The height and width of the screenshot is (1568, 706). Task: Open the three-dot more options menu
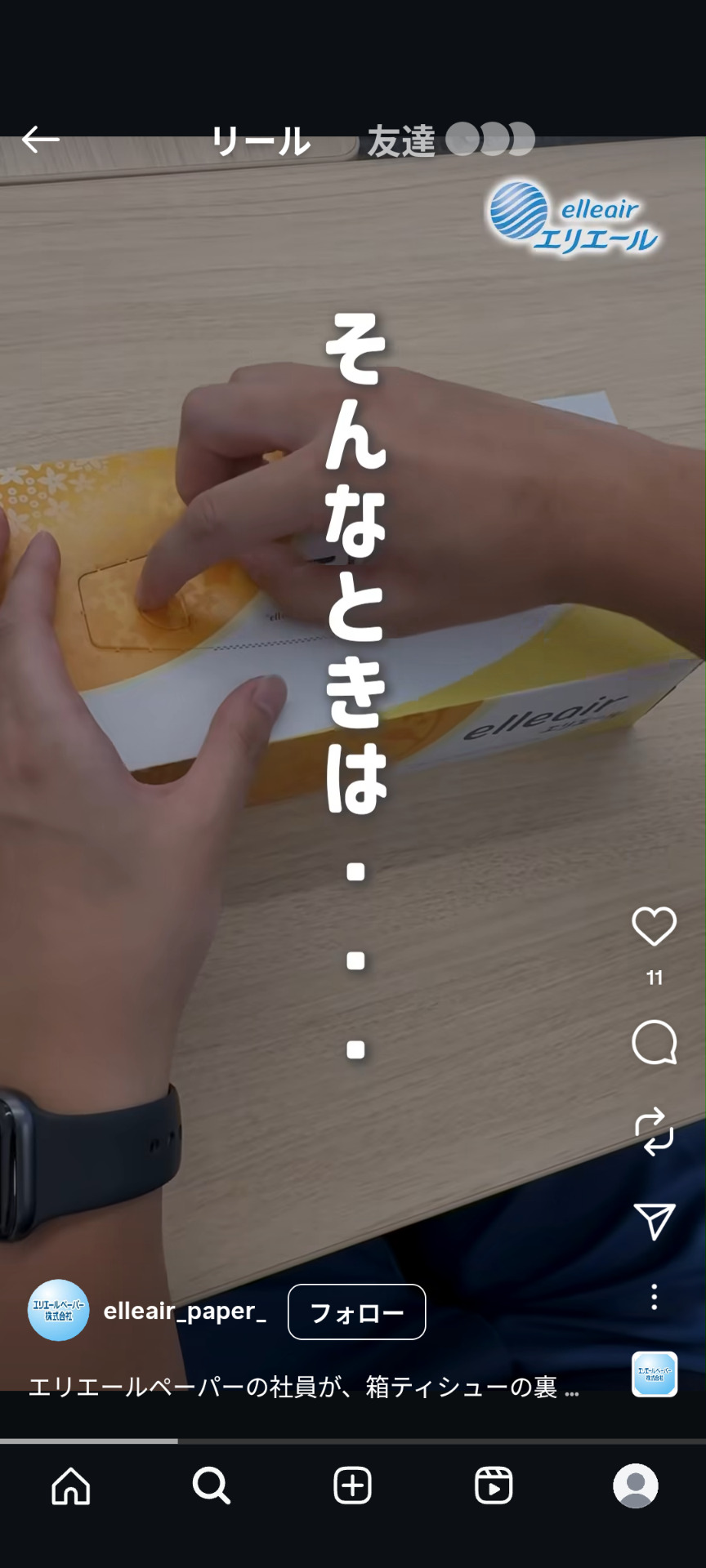pos(654,1297)
